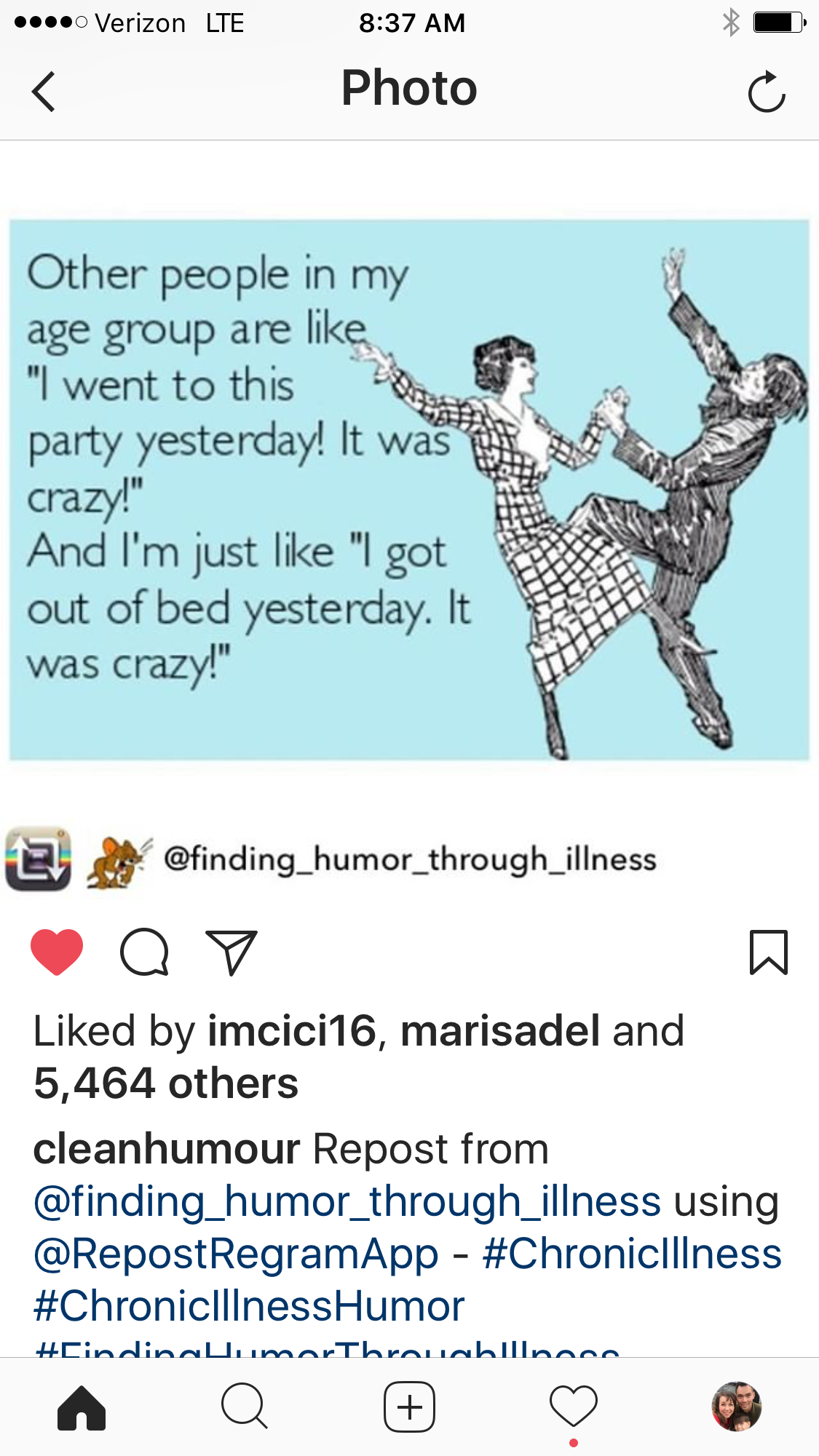Save the post with the bookmark icon

(x=769, y=952)
